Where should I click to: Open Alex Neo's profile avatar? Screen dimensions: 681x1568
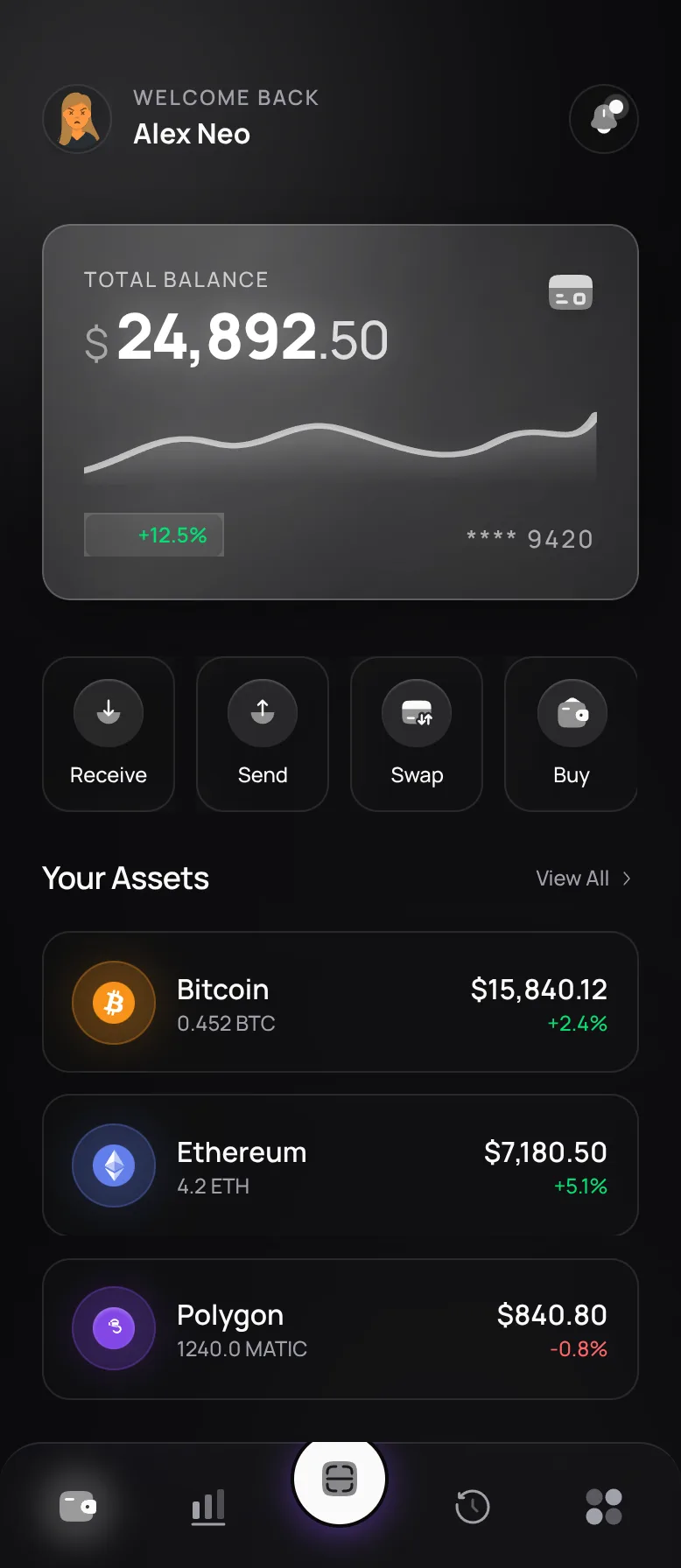[x=78, y=119]
